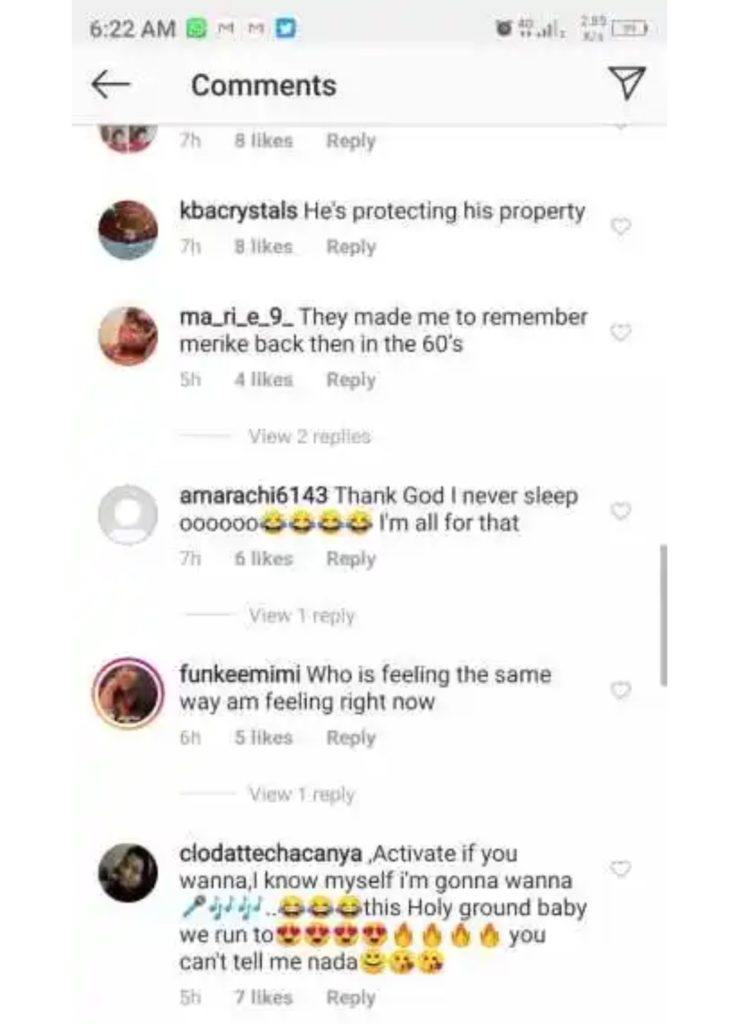View amarachi6143's profile avatar
The width and height of the screenshot is (738, 1024).
click(128, 514)
